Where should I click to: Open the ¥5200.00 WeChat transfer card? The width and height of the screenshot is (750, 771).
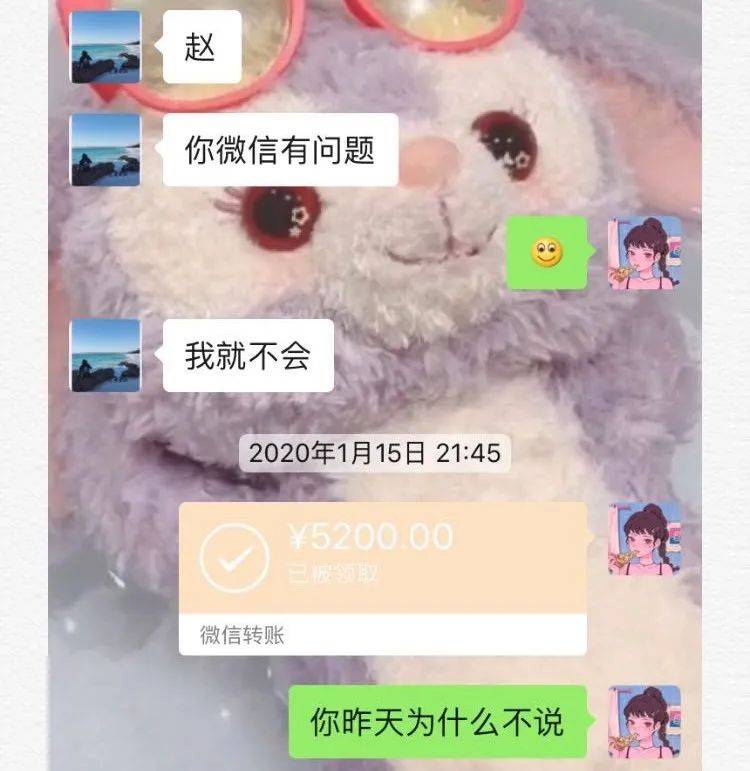382,565
